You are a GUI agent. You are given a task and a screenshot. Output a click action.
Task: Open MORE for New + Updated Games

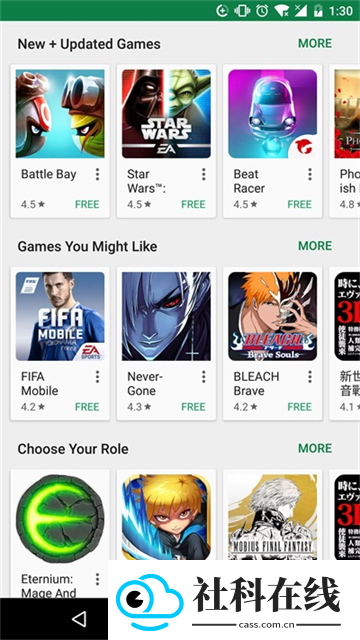pyautogui.click(x=315, y=43)
